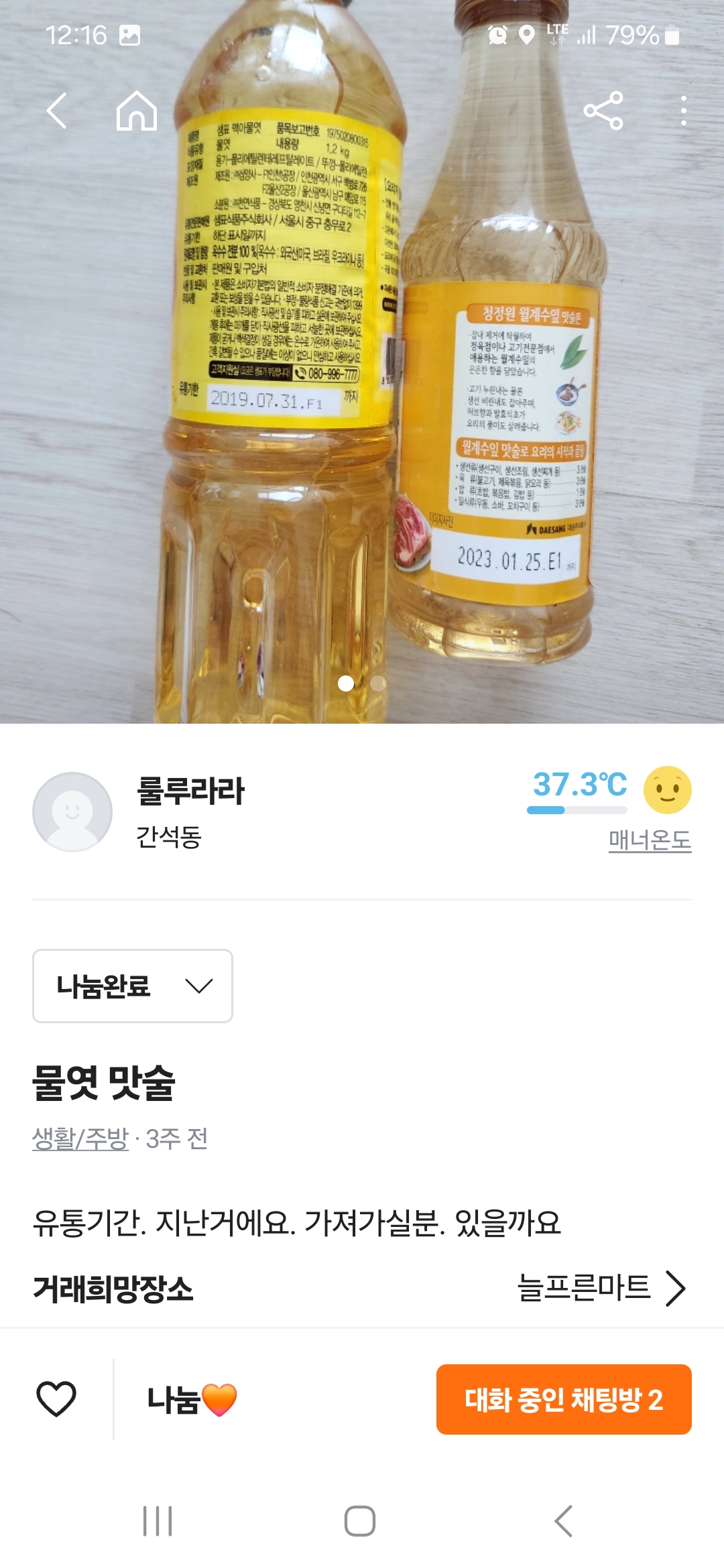Open 대화 중인 채팅방 2

tap(563, 1399)
